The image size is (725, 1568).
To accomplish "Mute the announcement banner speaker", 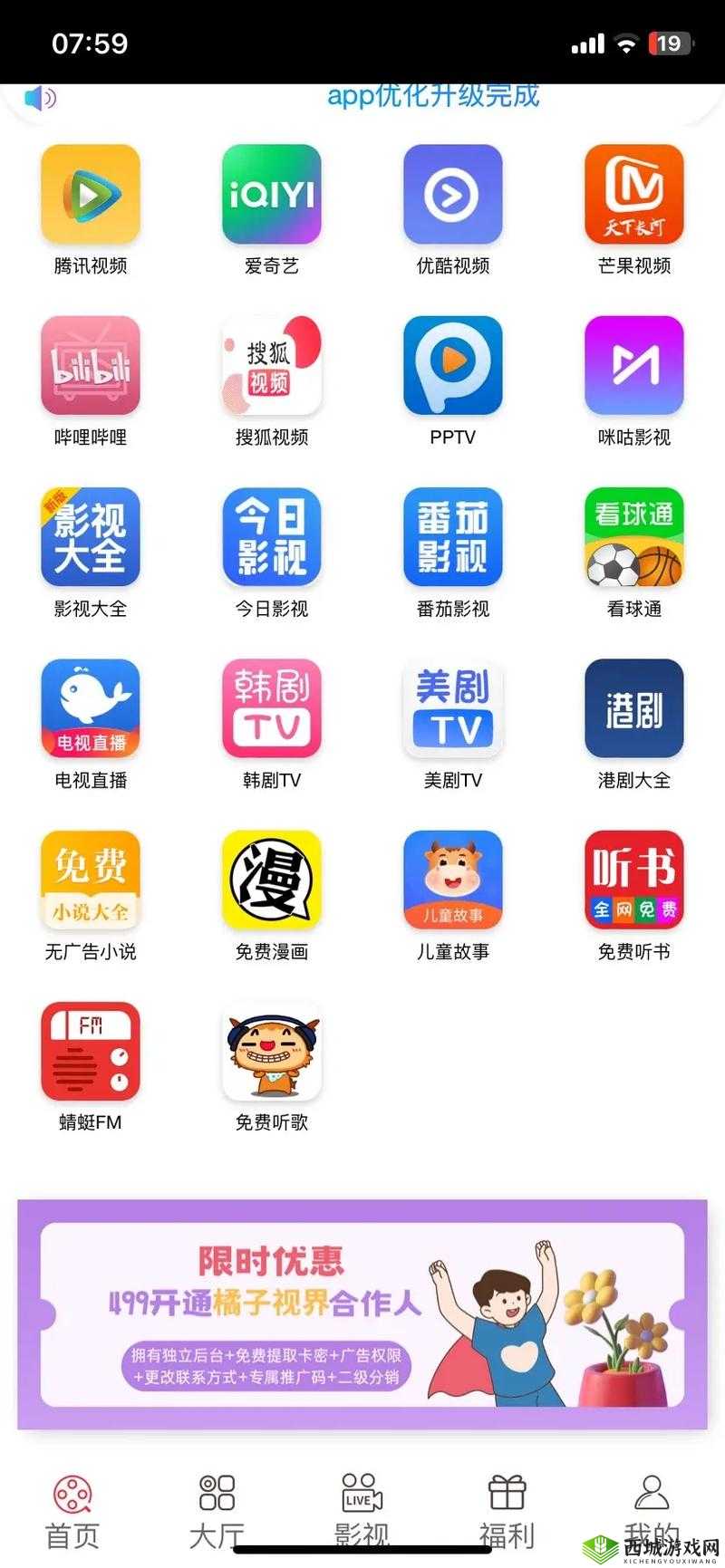I will 37,98.
